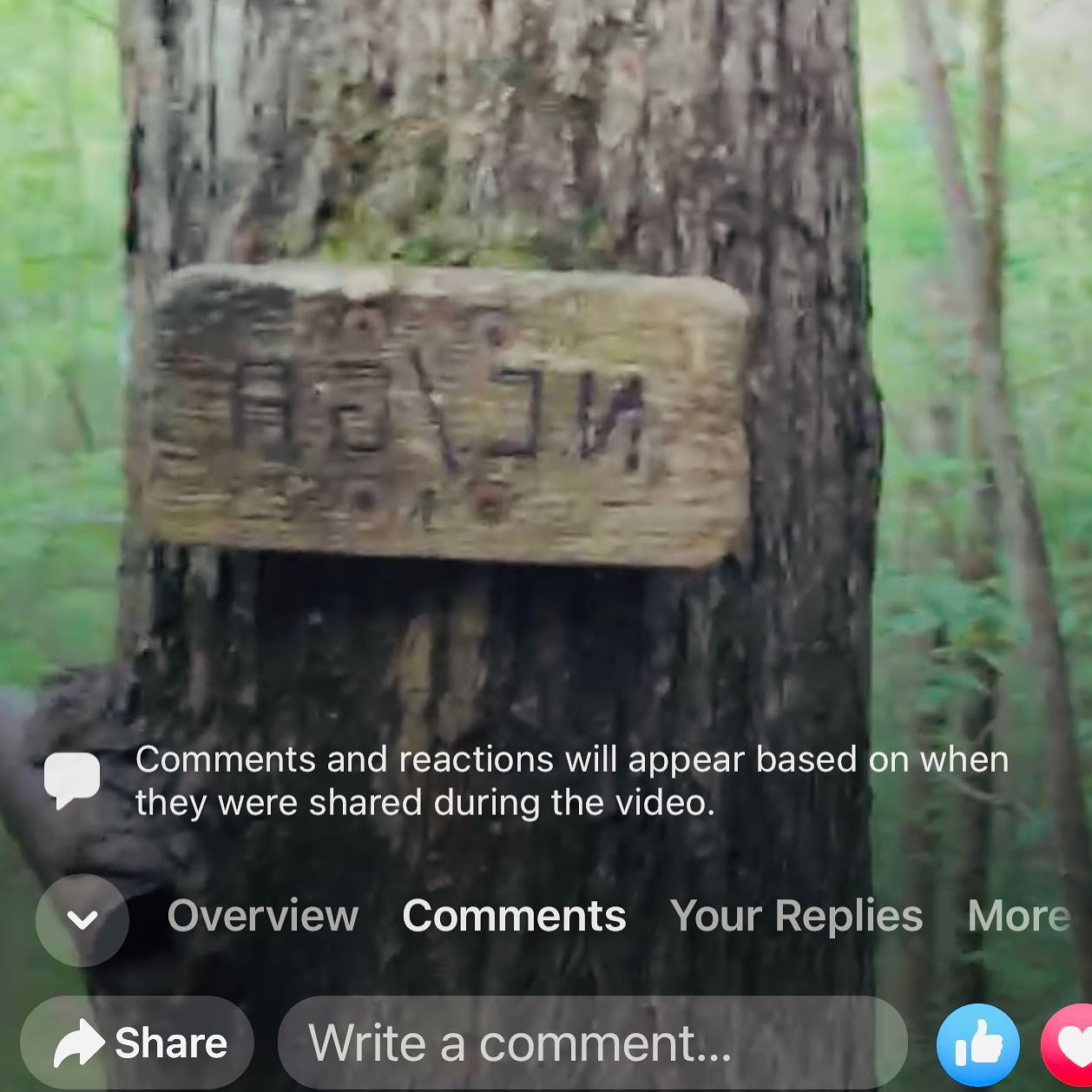1092x1092 pixels.
Task: Show the More tab options
Action: [1018, 916]
